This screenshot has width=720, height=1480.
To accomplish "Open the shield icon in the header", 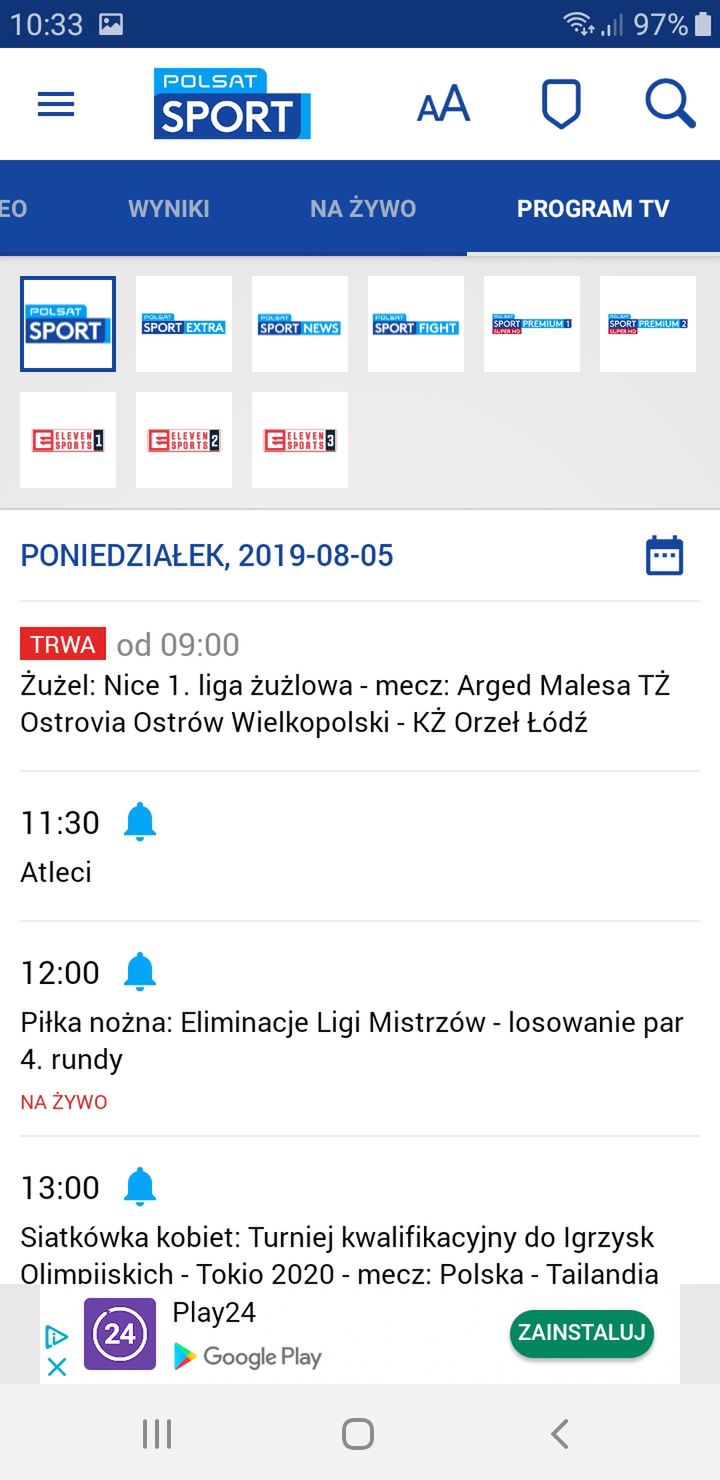I will tap(561, 104).
